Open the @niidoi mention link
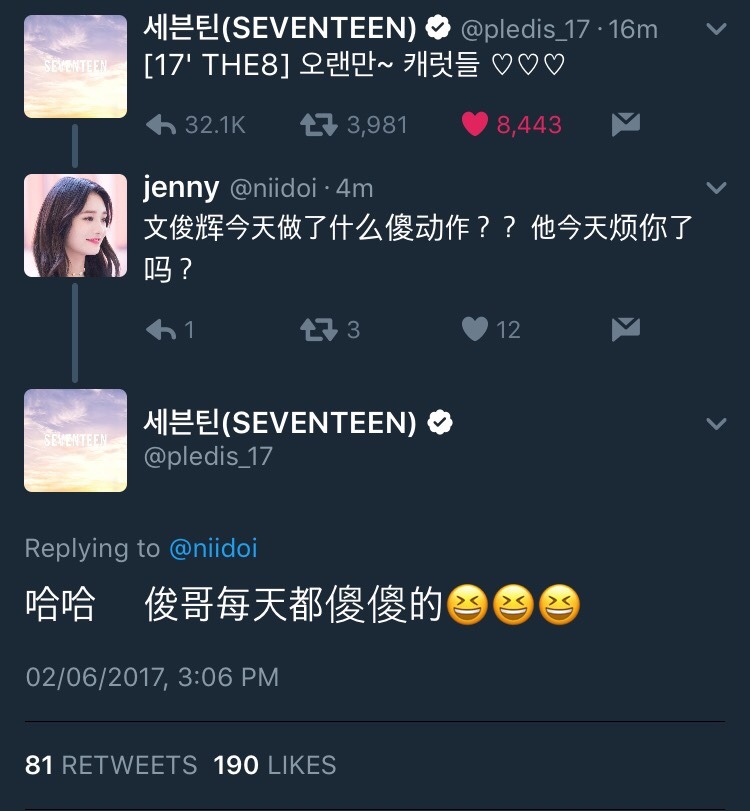Image resolution: width=750 pixels, height=811 pixels. (213, 548)
